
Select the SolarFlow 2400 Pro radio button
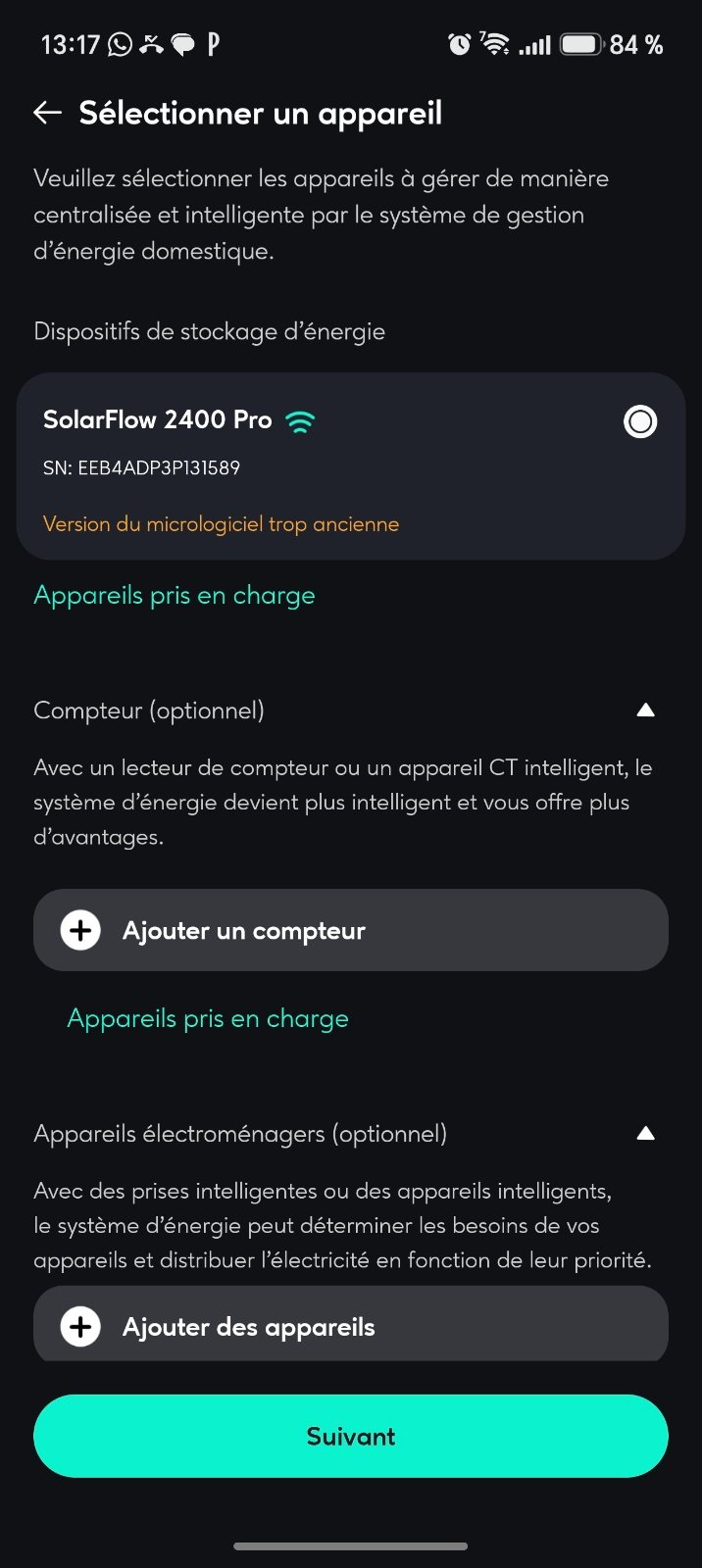(x=640, y=421)
